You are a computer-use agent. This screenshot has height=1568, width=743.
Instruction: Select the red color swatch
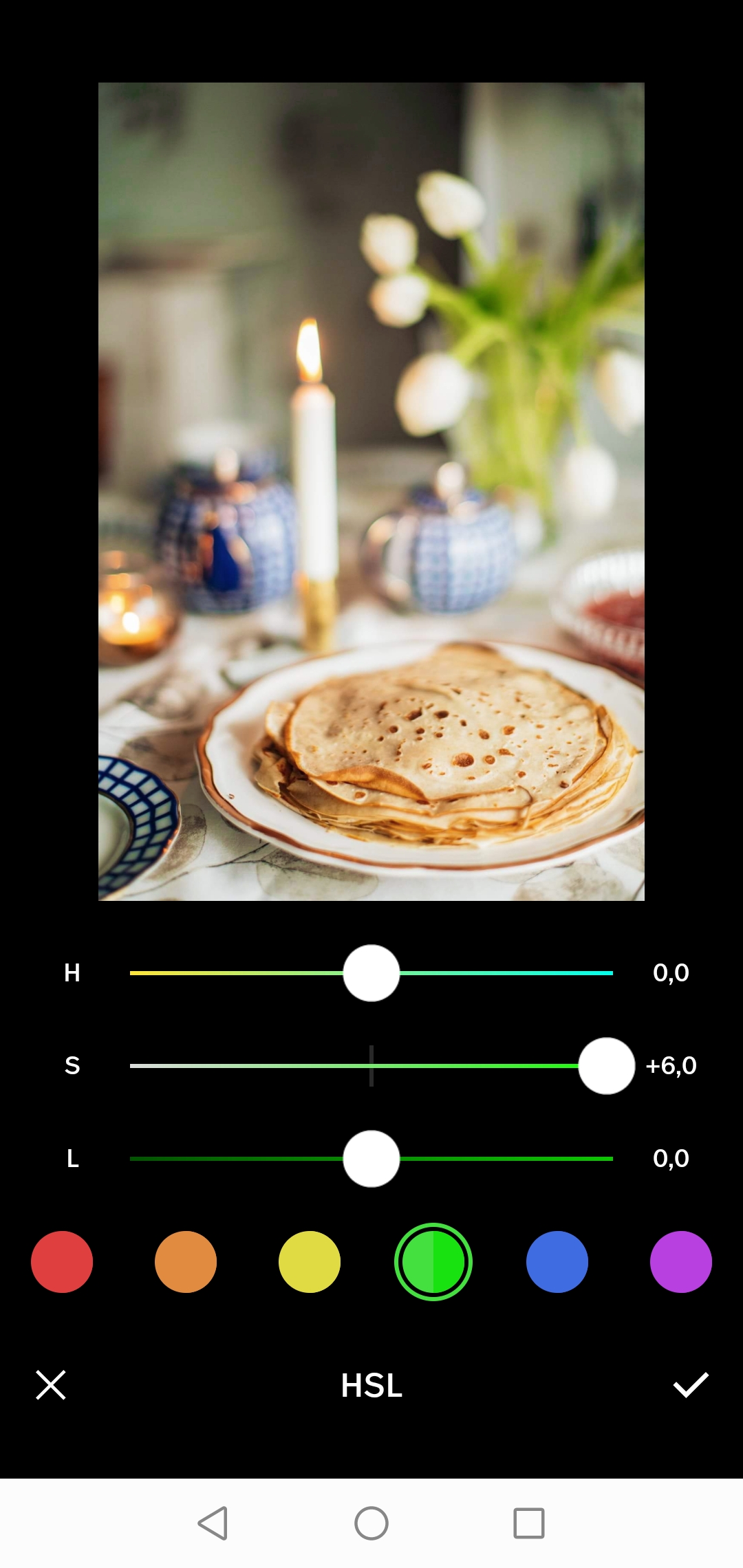62,1262
